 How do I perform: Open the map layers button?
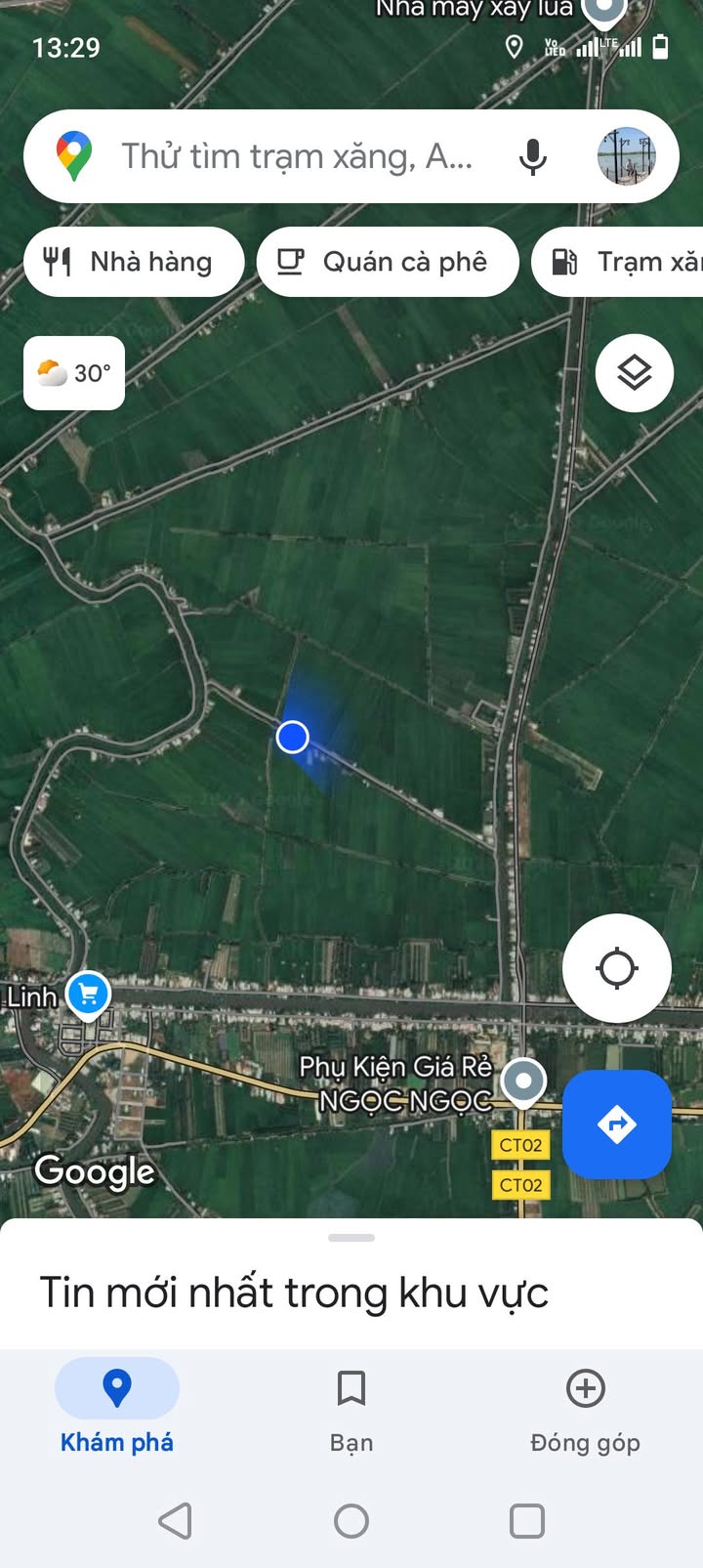(634, 373)
